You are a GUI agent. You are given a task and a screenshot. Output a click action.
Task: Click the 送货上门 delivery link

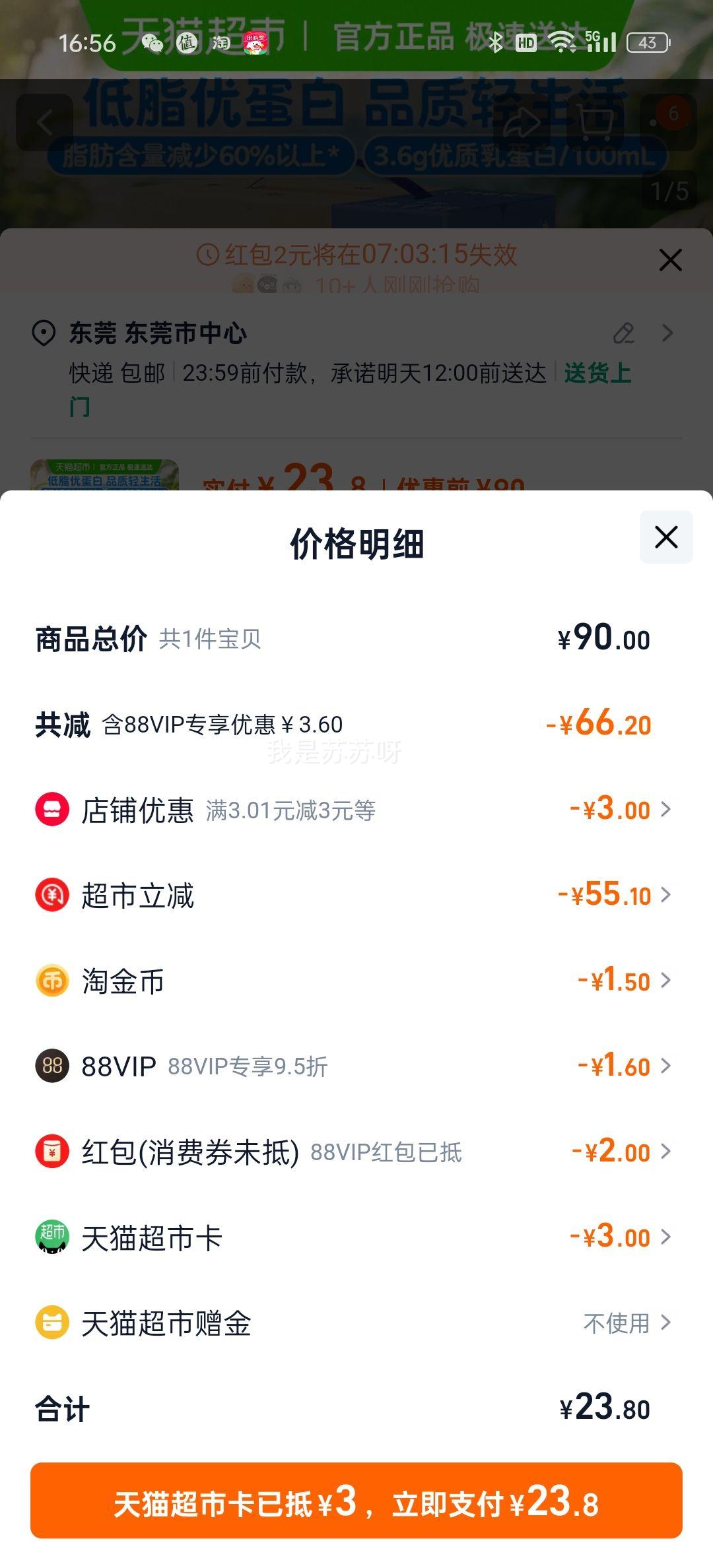click(597, 374)
